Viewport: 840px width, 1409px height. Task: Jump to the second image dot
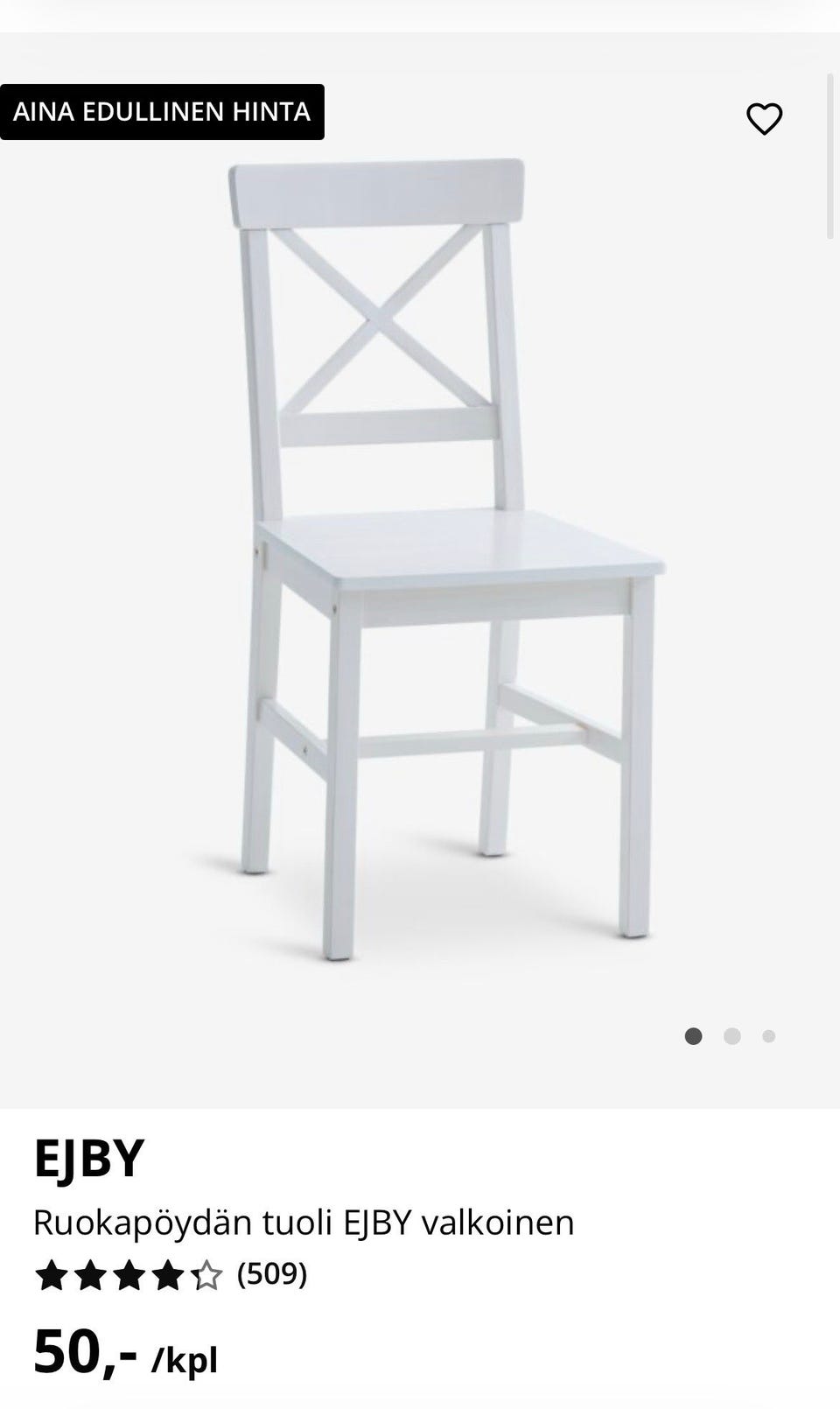tap(732, 1036)
